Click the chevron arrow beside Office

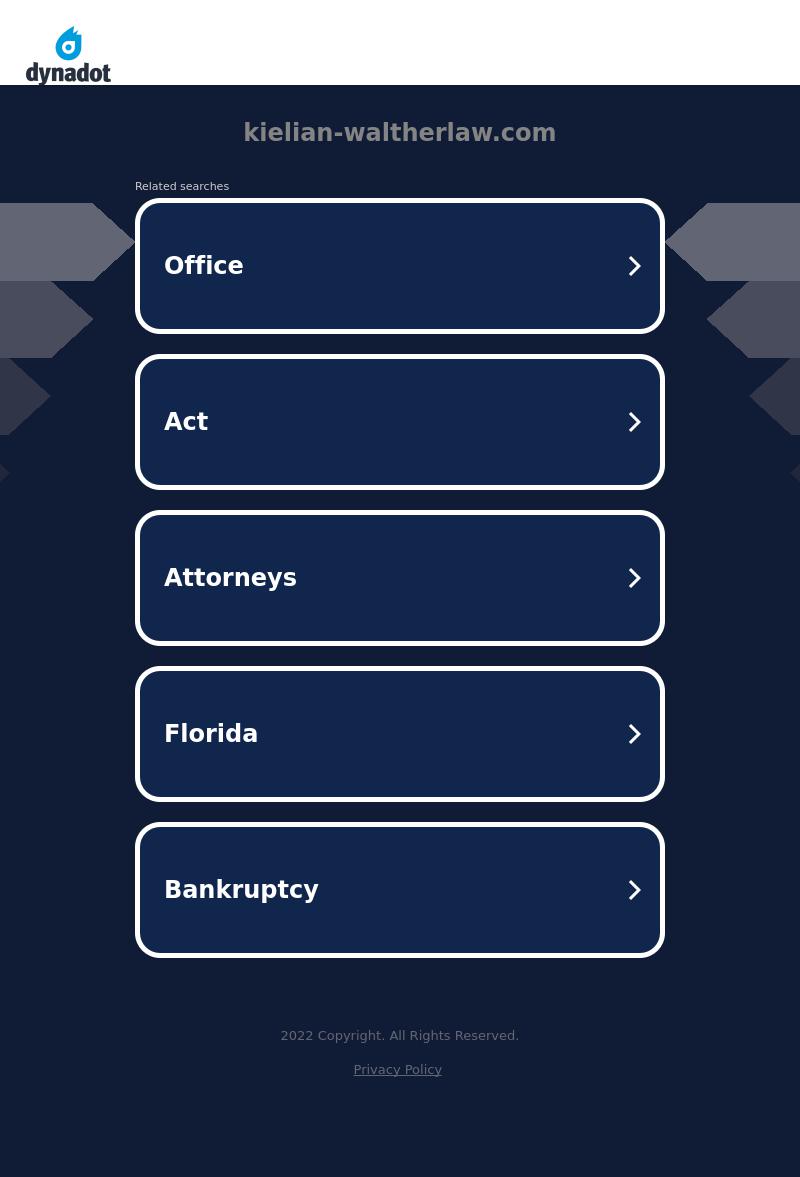pos(634,265)
